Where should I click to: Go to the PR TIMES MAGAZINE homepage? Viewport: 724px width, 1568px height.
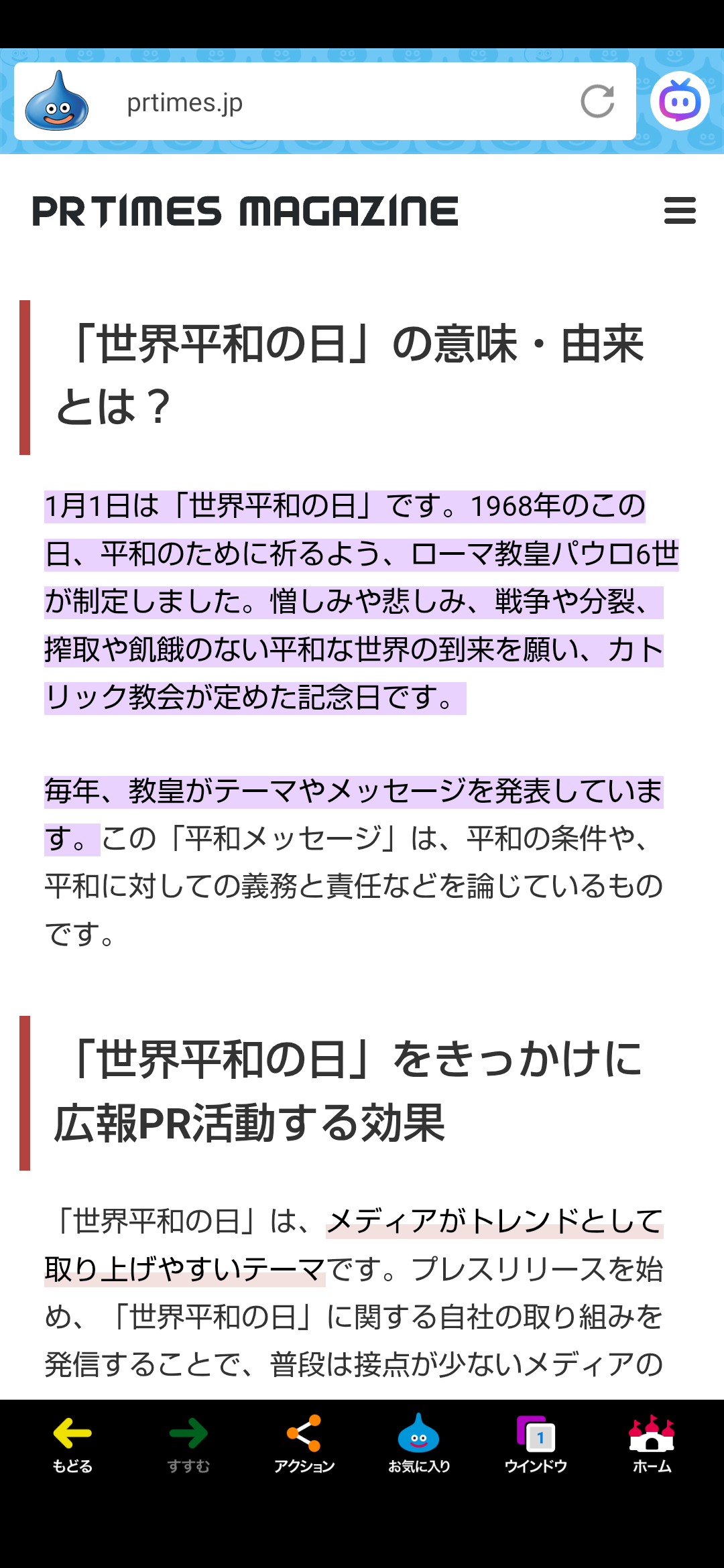pyautogui.click(x=245, y=211)
